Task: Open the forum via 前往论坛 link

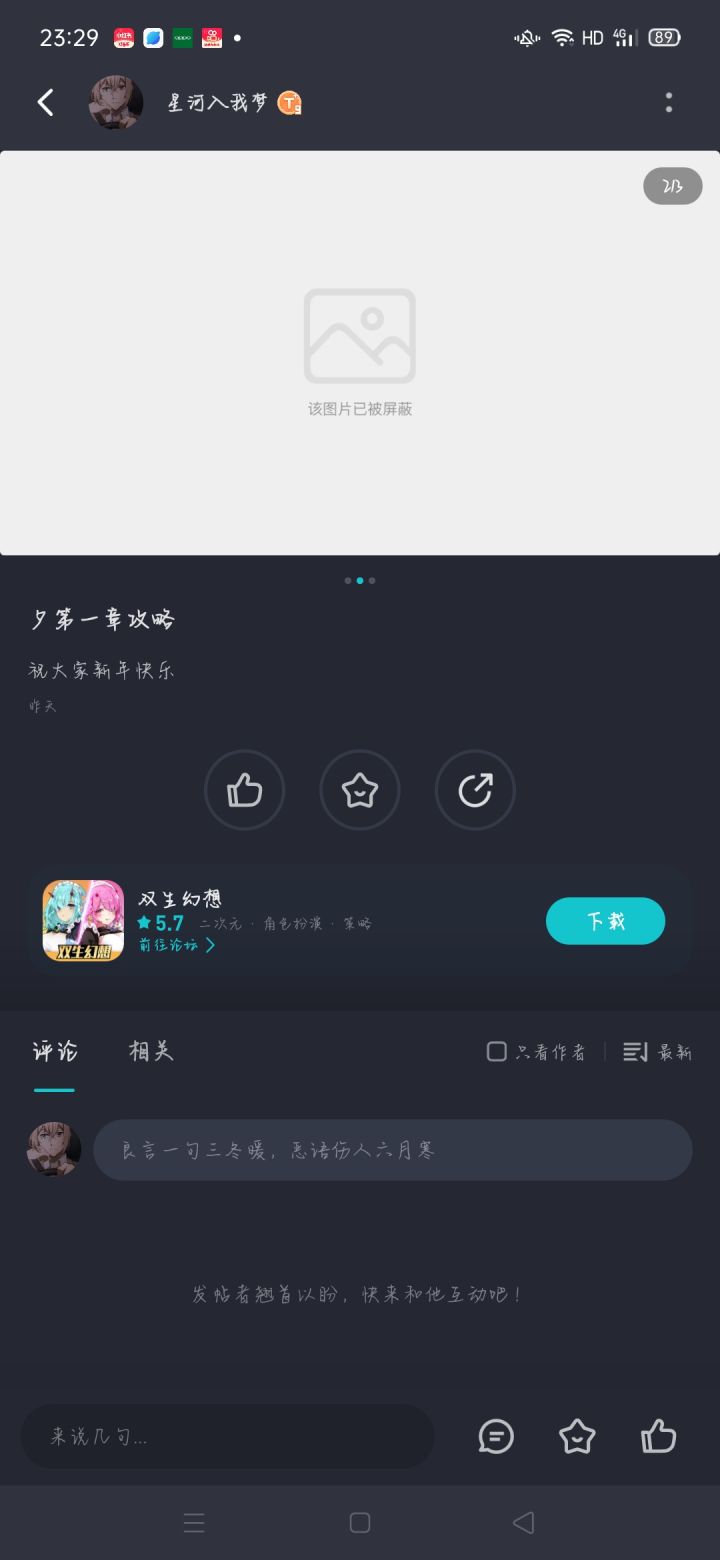Action: [x=170, y=945]
